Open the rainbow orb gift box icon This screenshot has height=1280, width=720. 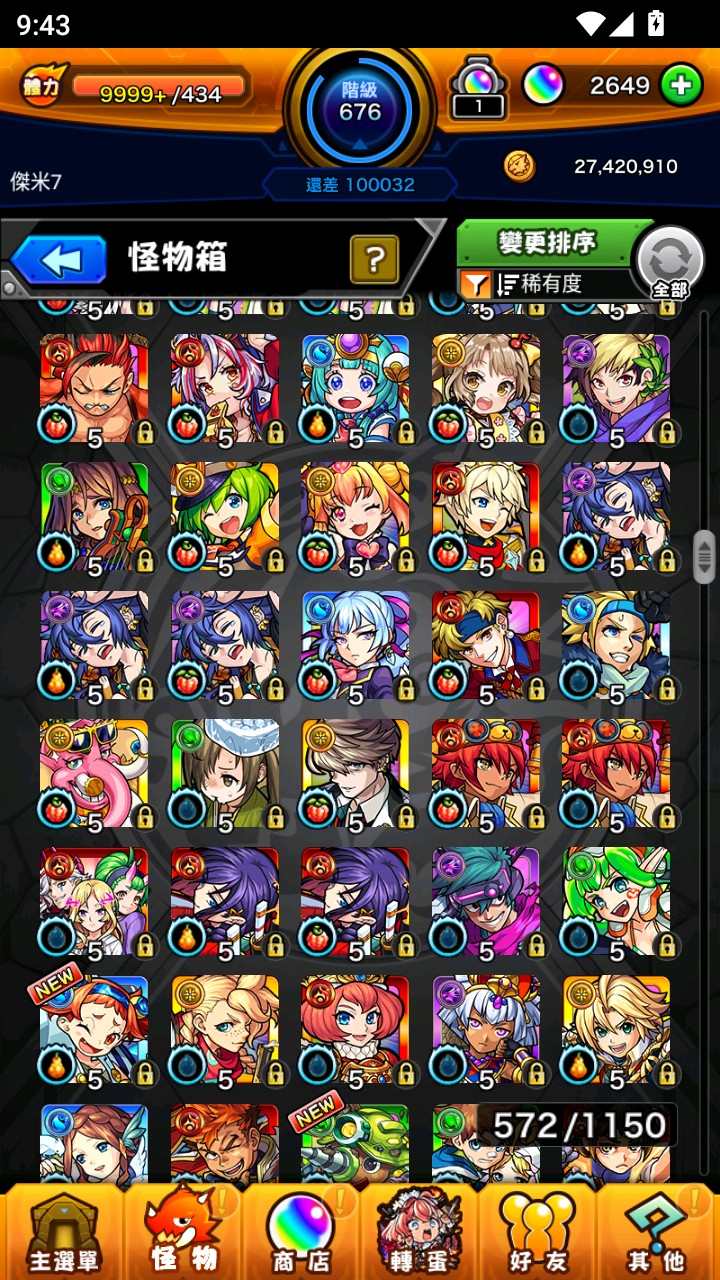(477, 88)
